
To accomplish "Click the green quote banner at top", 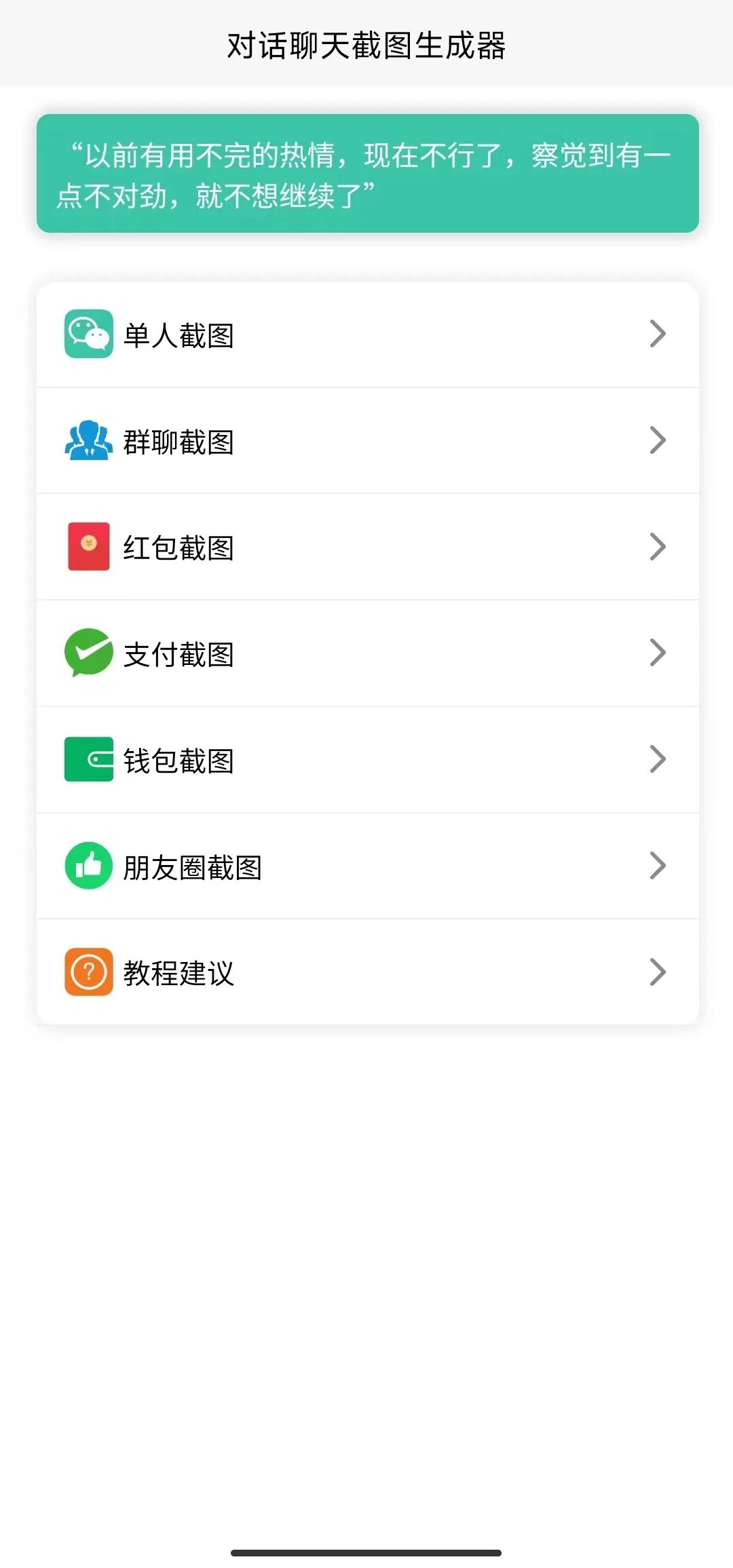I will (x=366, y=173).
